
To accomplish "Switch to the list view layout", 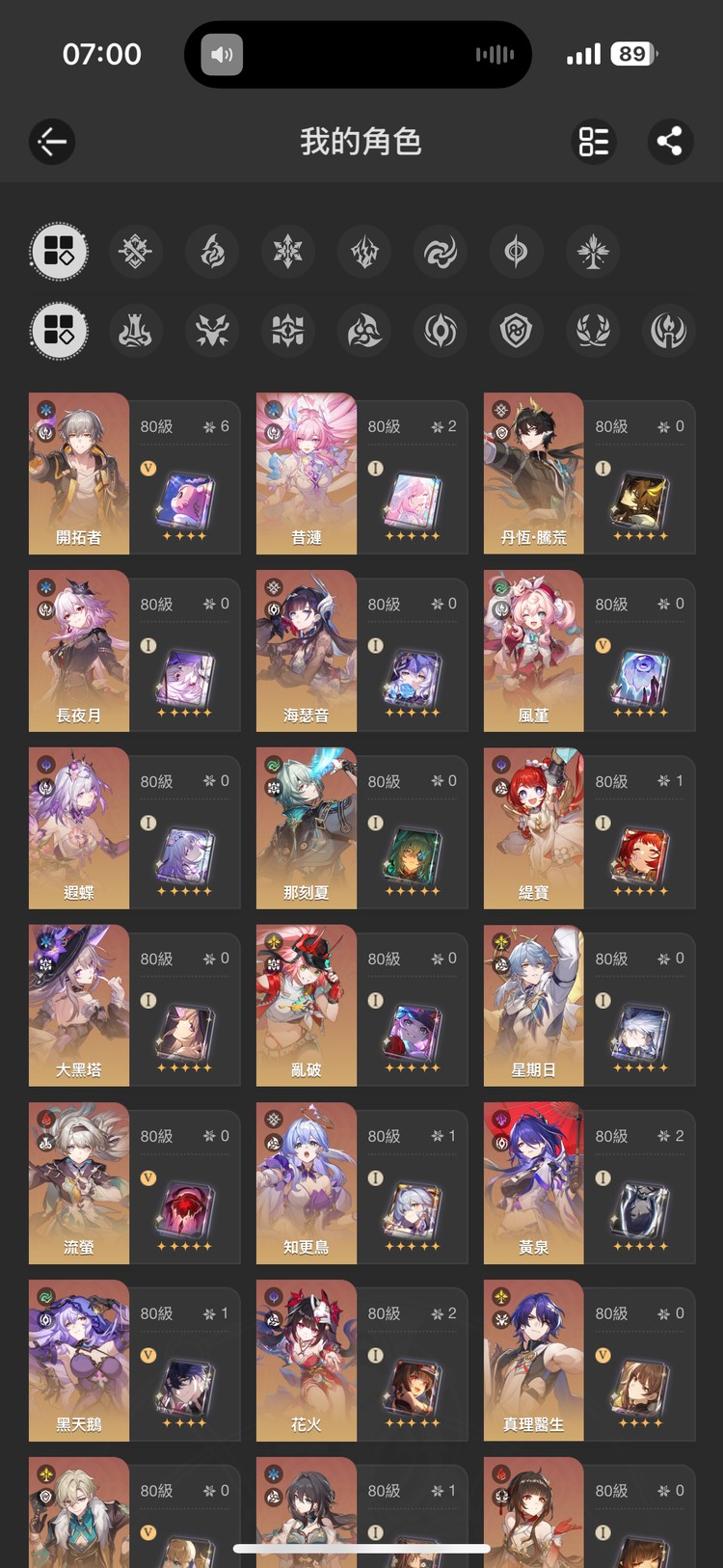I will (593, 142).
